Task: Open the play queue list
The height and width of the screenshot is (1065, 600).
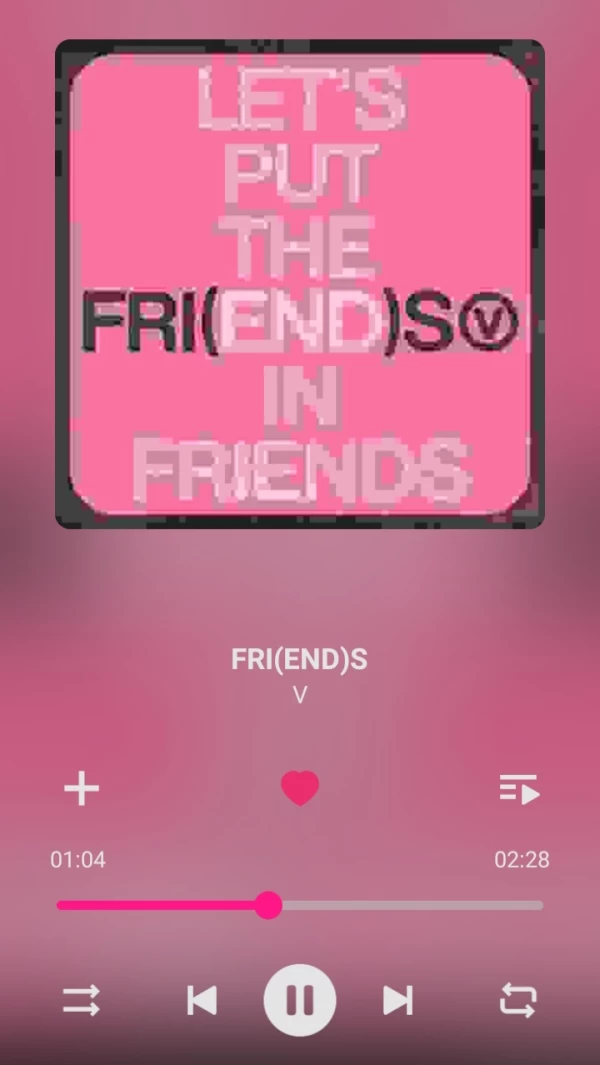Action: 519,789
